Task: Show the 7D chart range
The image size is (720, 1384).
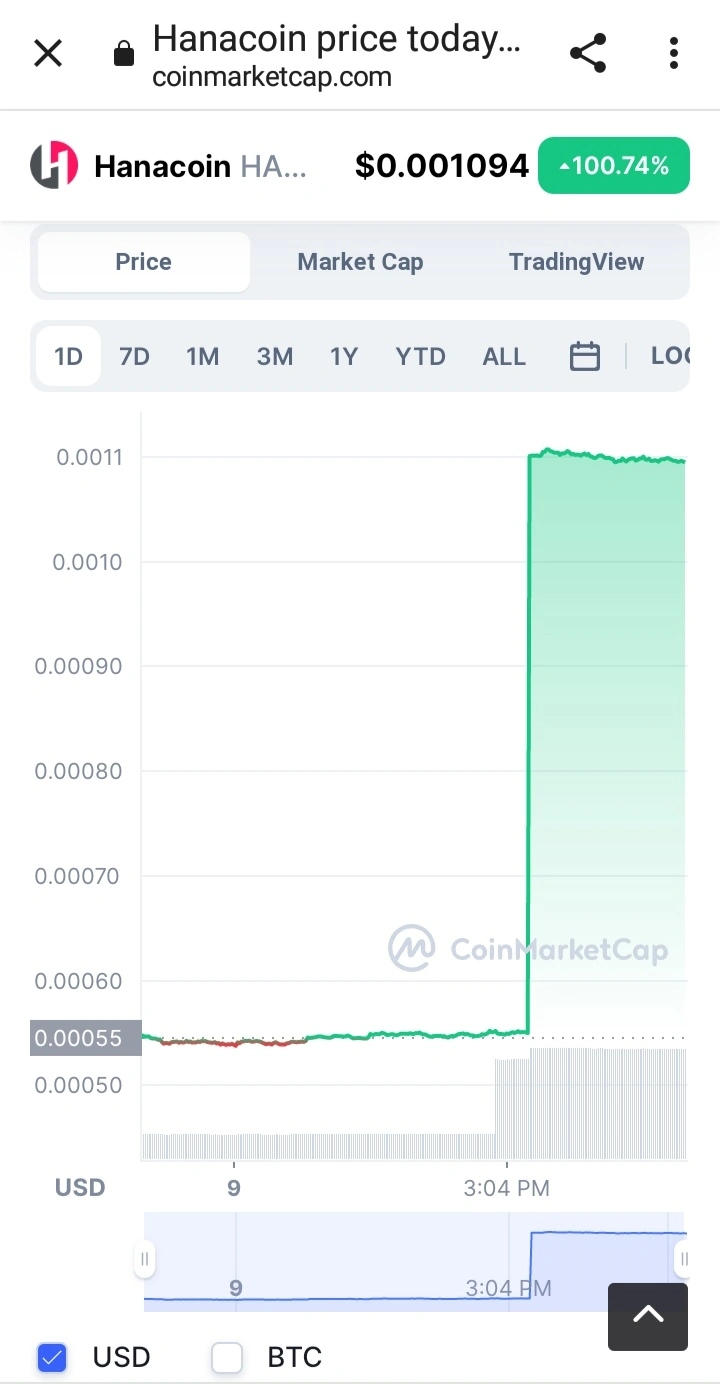Action: pyautogui.click(x=134, y=356)
